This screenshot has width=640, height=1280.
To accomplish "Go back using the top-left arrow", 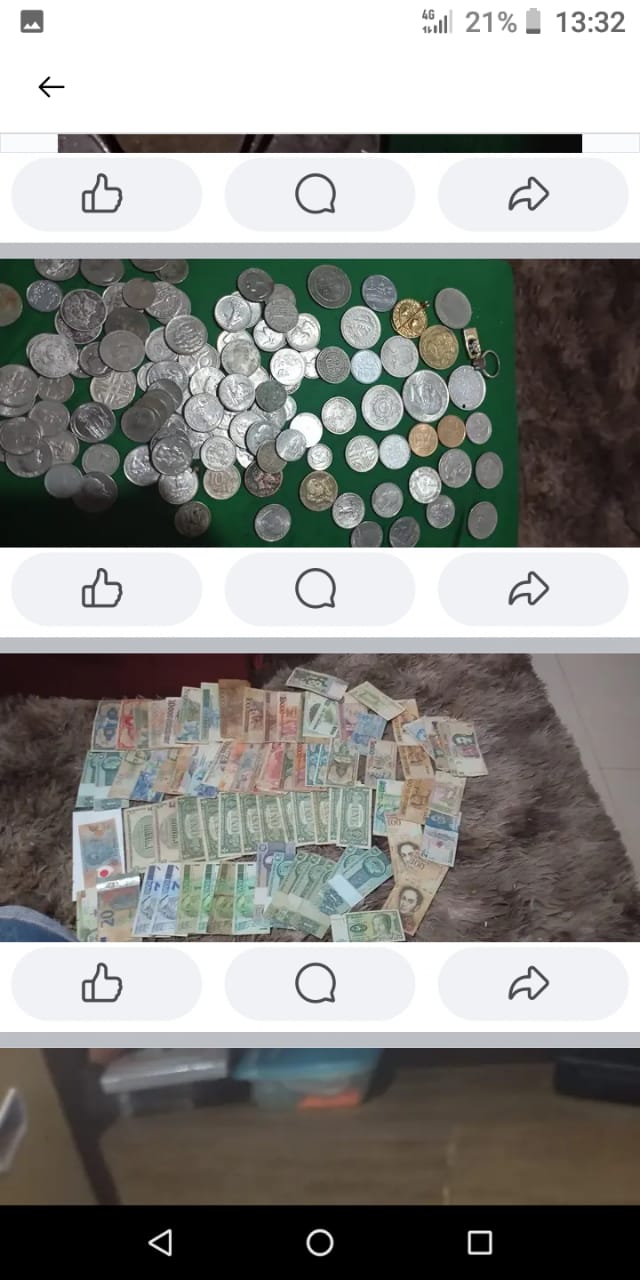I will pyautogui.click(x=51, y=87).
